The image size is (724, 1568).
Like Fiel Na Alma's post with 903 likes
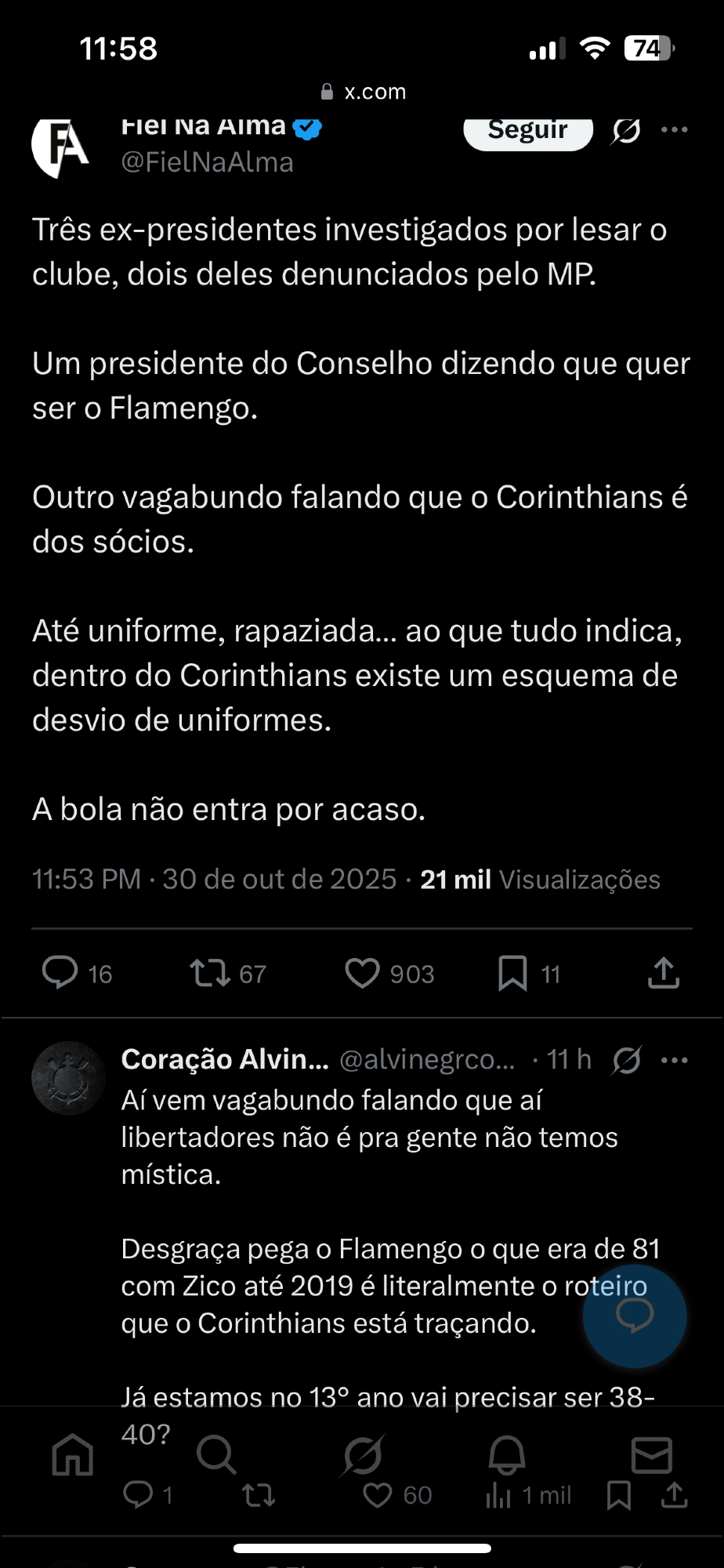(x=362, y=973)
